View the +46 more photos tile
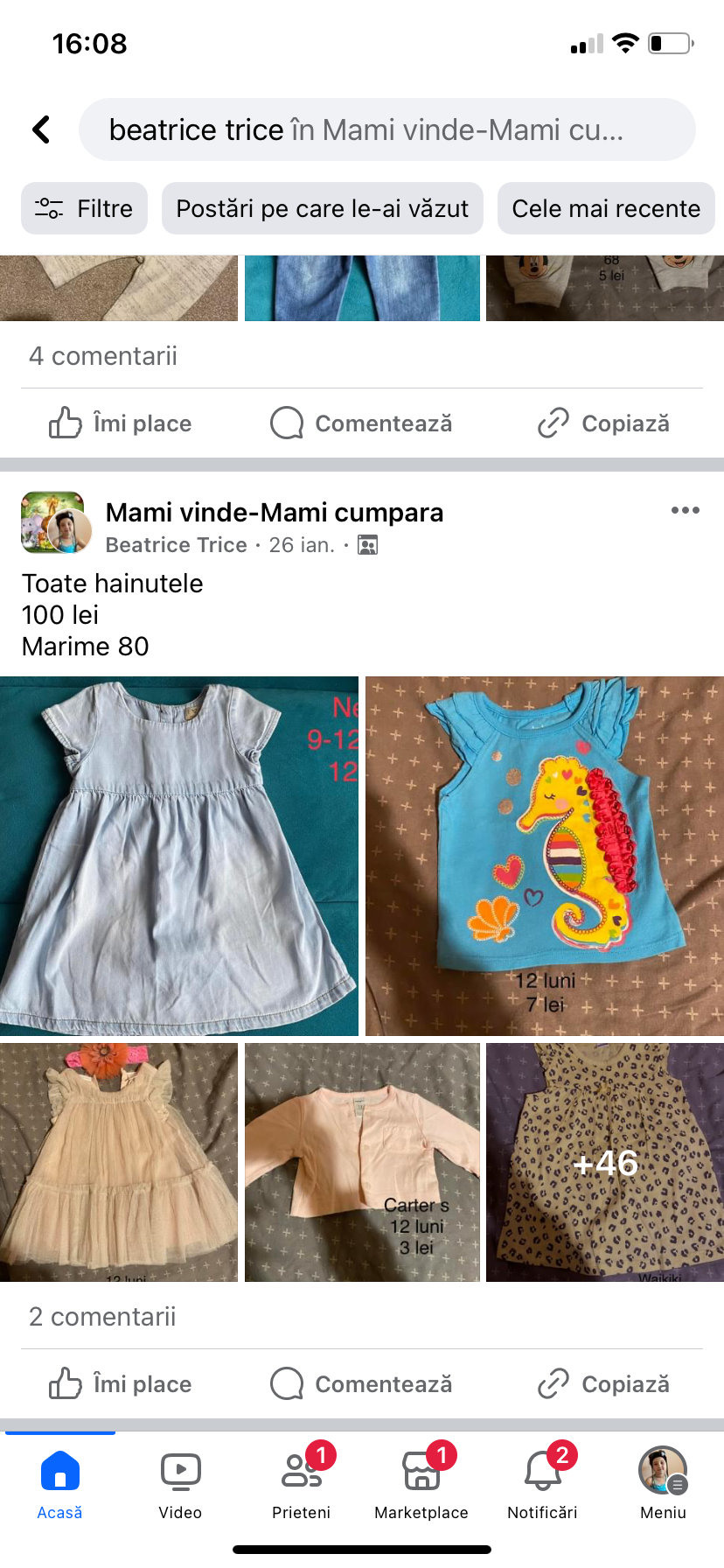724x1568 pixels. coord(605,1162)
